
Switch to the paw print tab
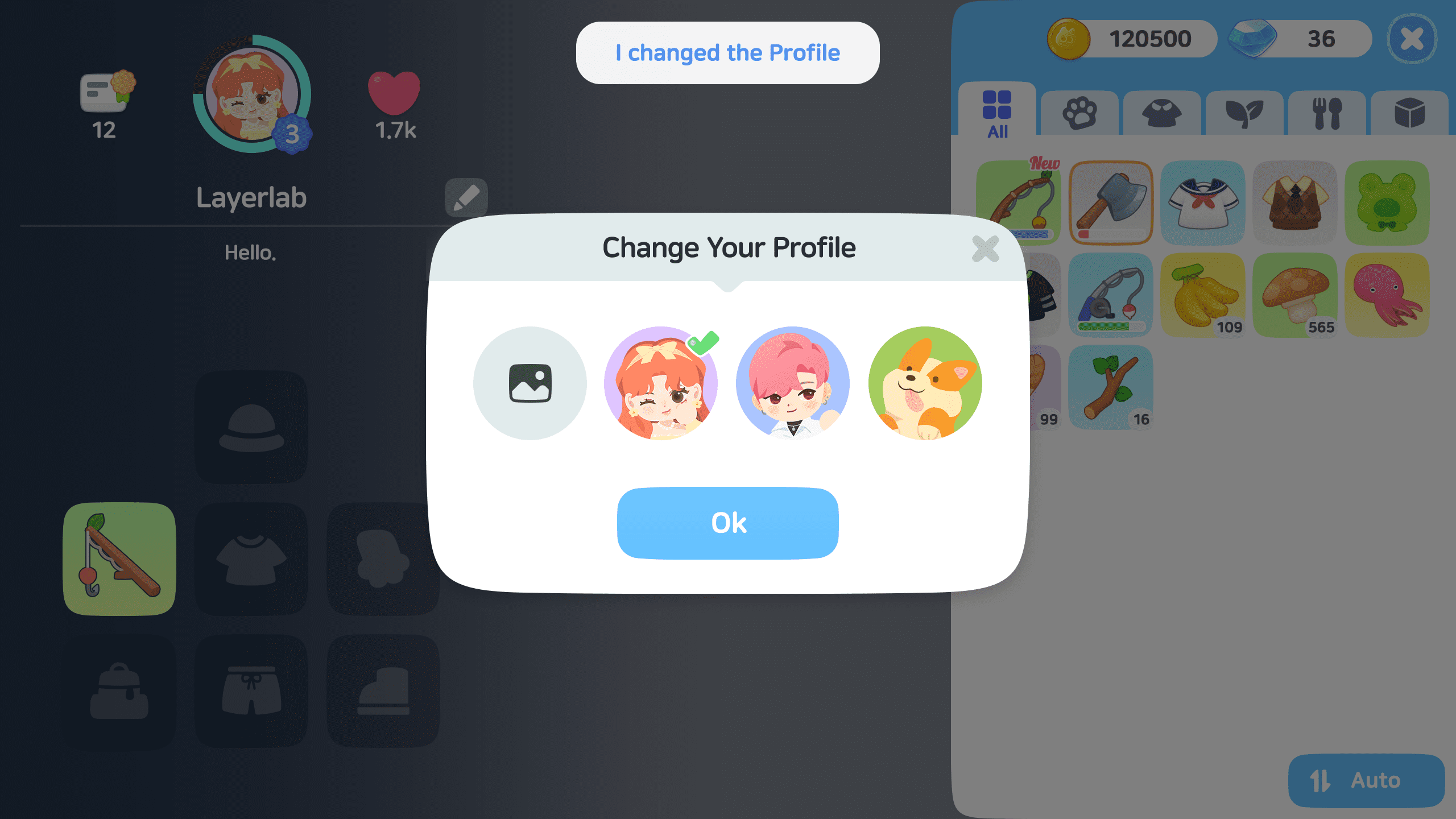coord(1079,114)
